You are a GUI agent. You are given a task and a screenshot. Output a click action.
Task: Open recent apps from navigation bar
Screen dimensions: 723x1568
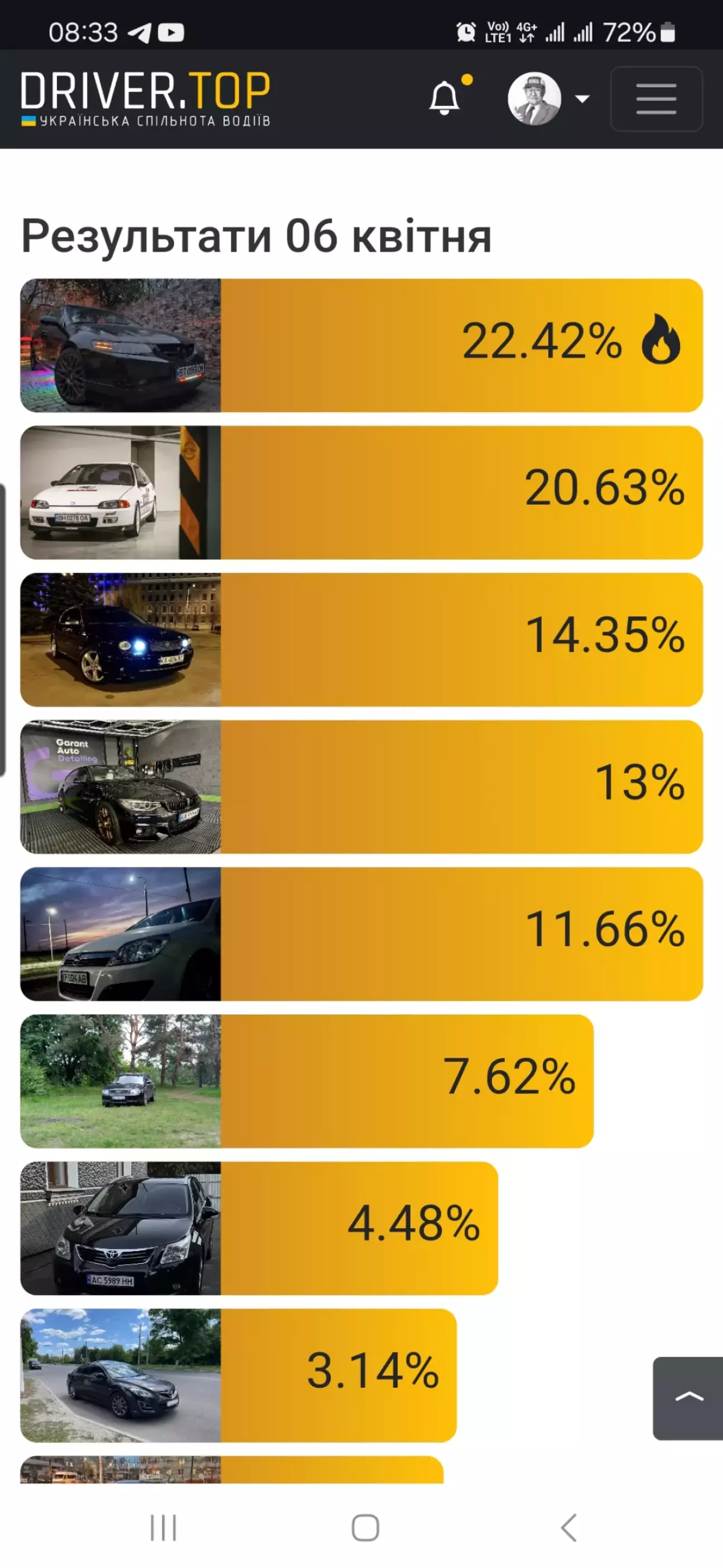[x=163, y=1528]
